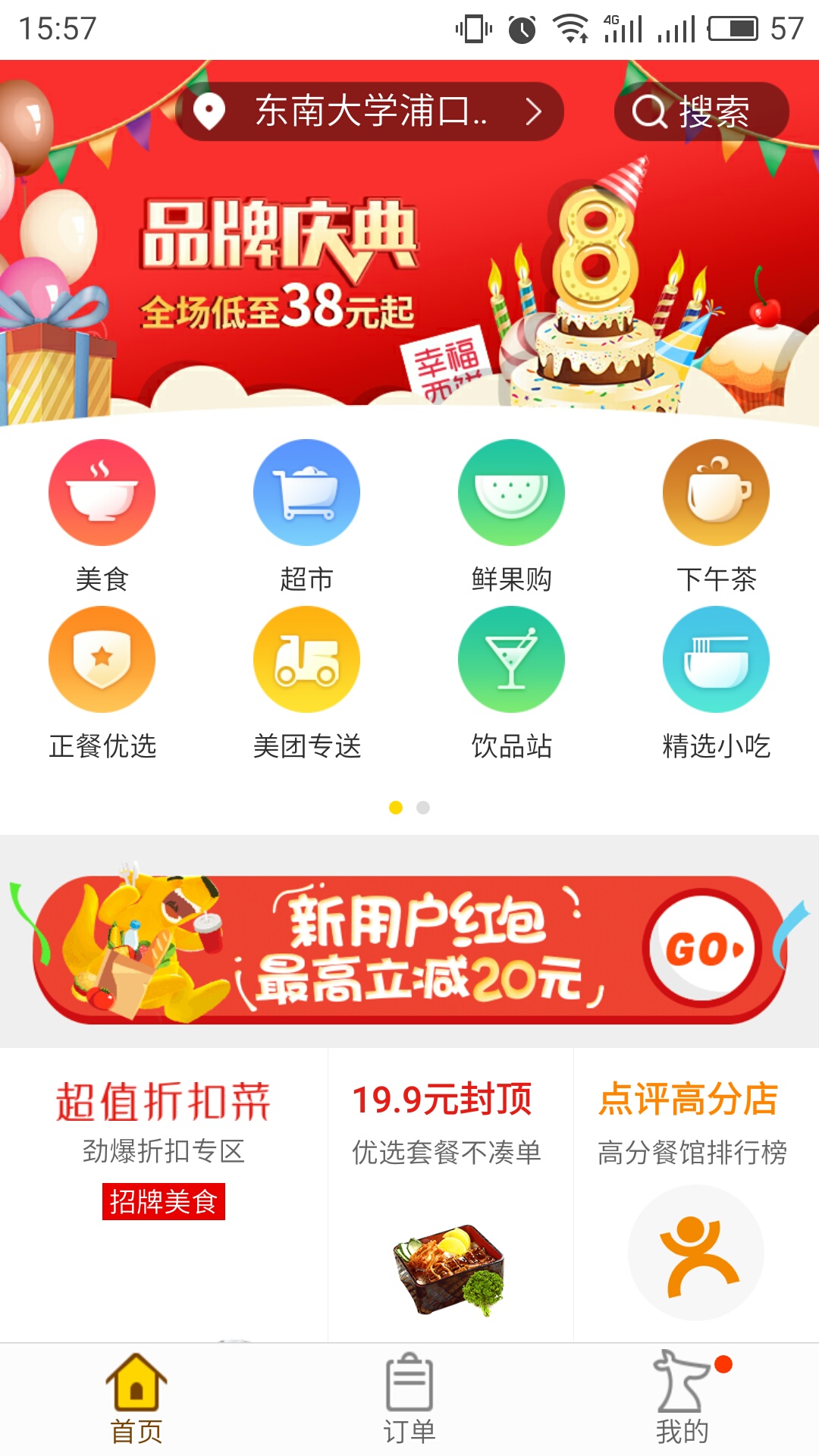Switch to the 订单 orders tab
The image size is (819, 1456).
409,1400
